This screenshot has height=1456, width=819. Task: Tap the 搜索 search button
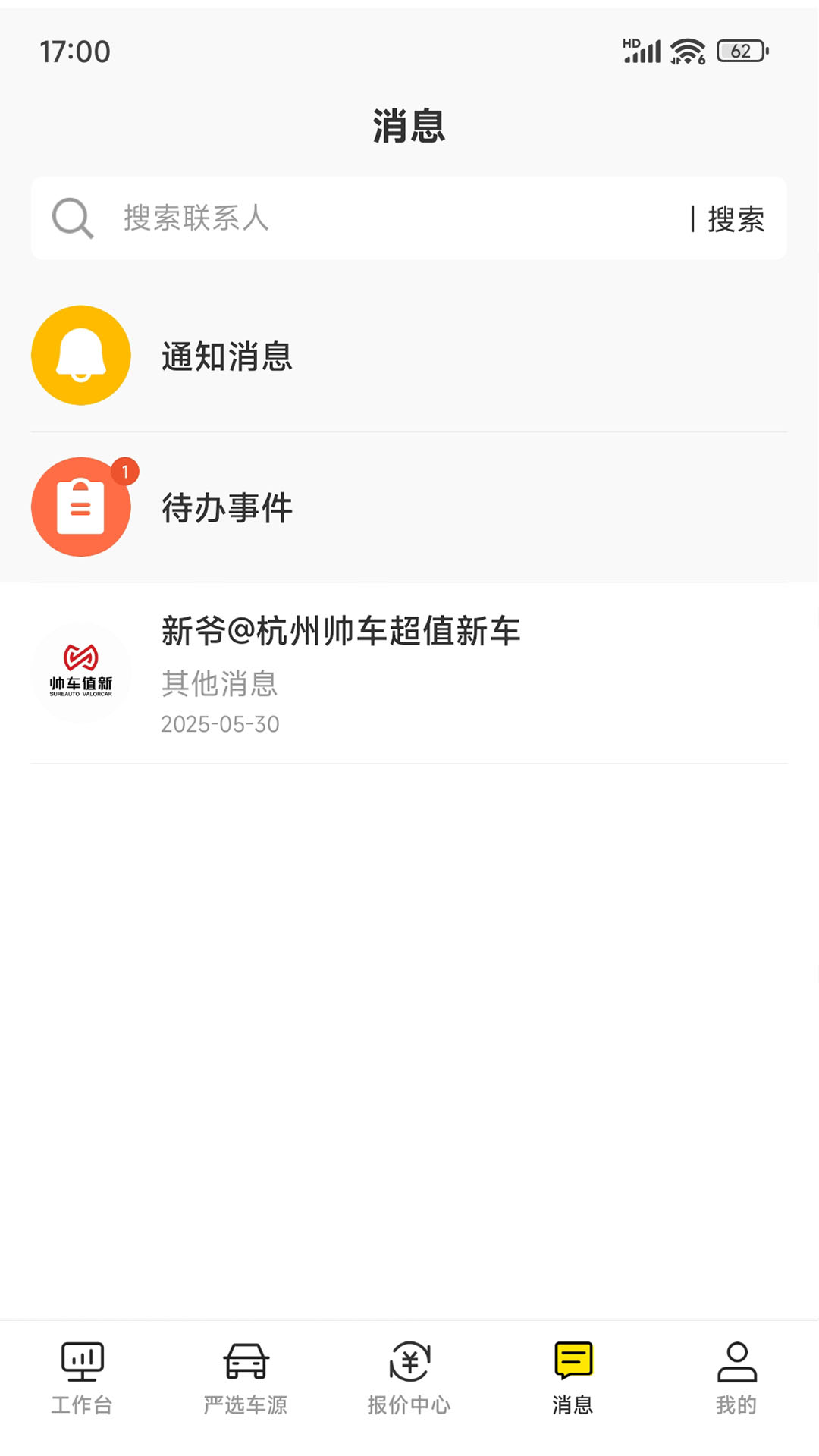click(735, 218)
